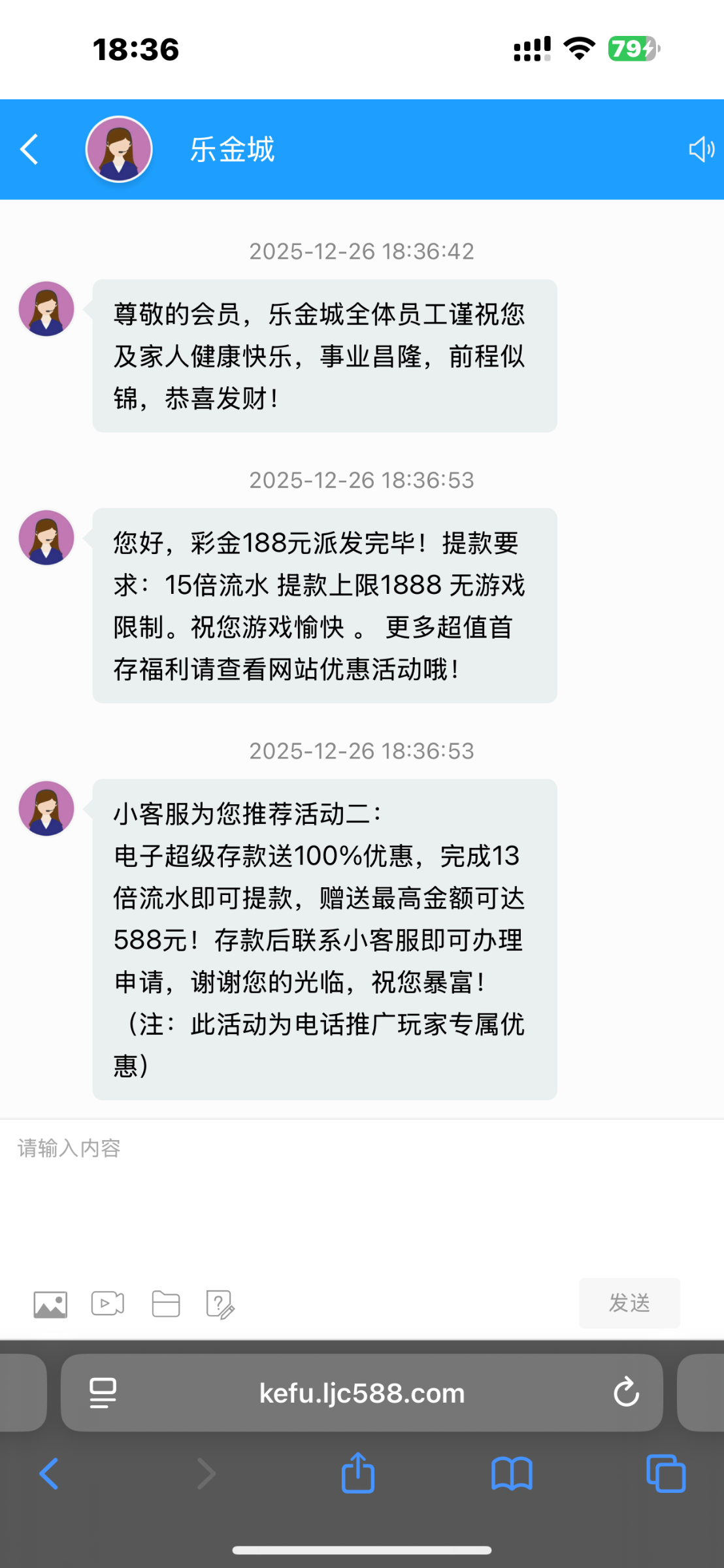The height and width of the screenshot is (1568, 724).
Task: Open Safari bookmarks
Action: (x=512, y=1474)
